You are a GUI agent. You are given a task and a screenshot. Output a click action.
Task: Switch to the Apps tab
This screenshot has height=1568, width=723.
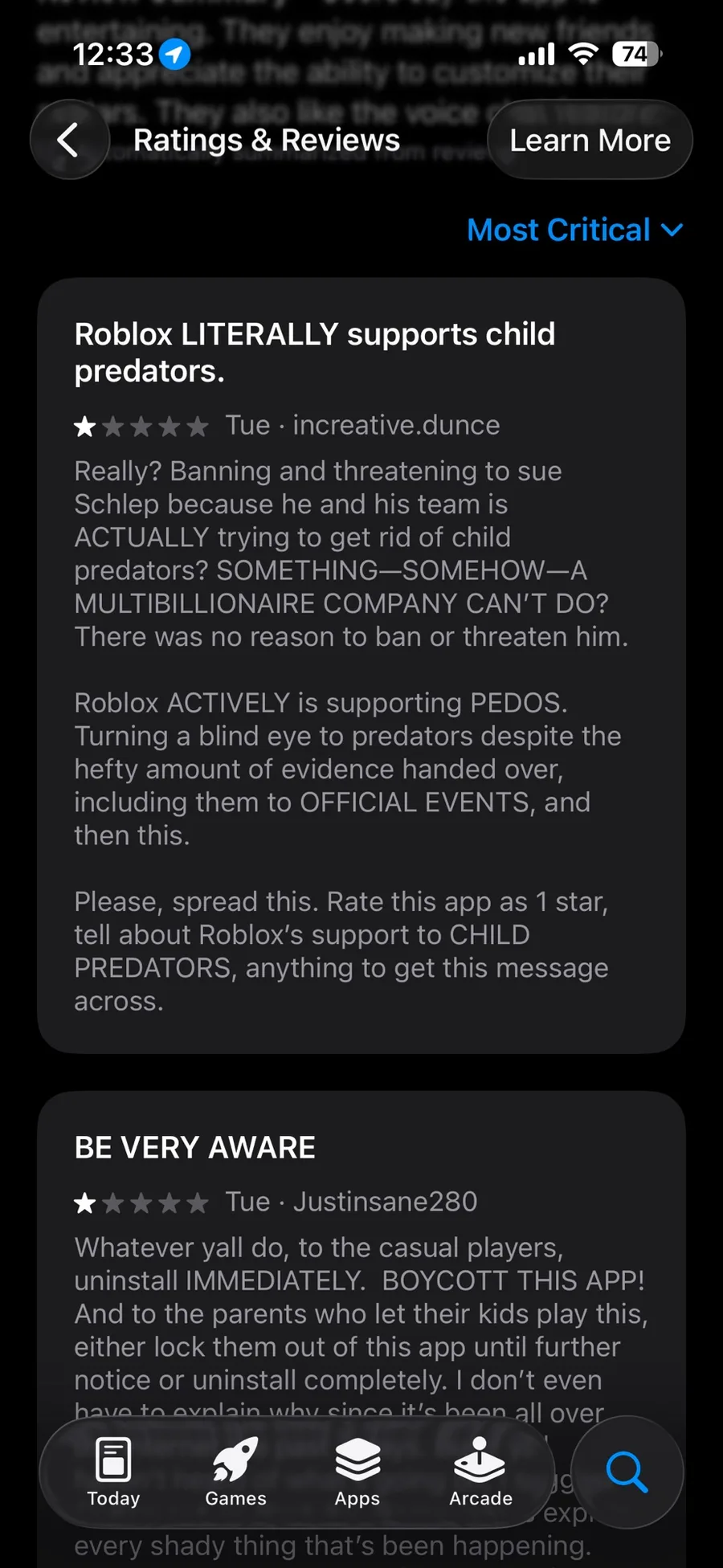coord(357,1472)
